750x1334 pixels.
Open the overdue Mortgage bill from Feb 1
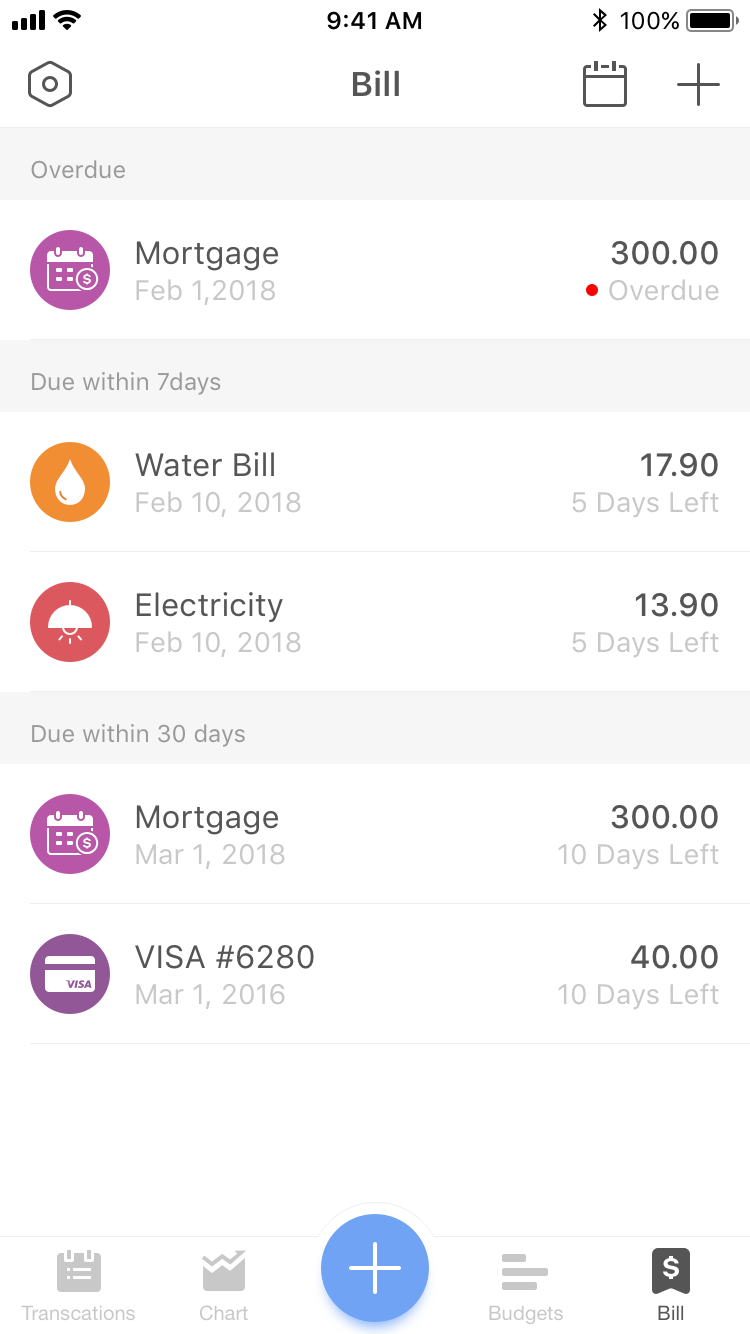[375, 270]
